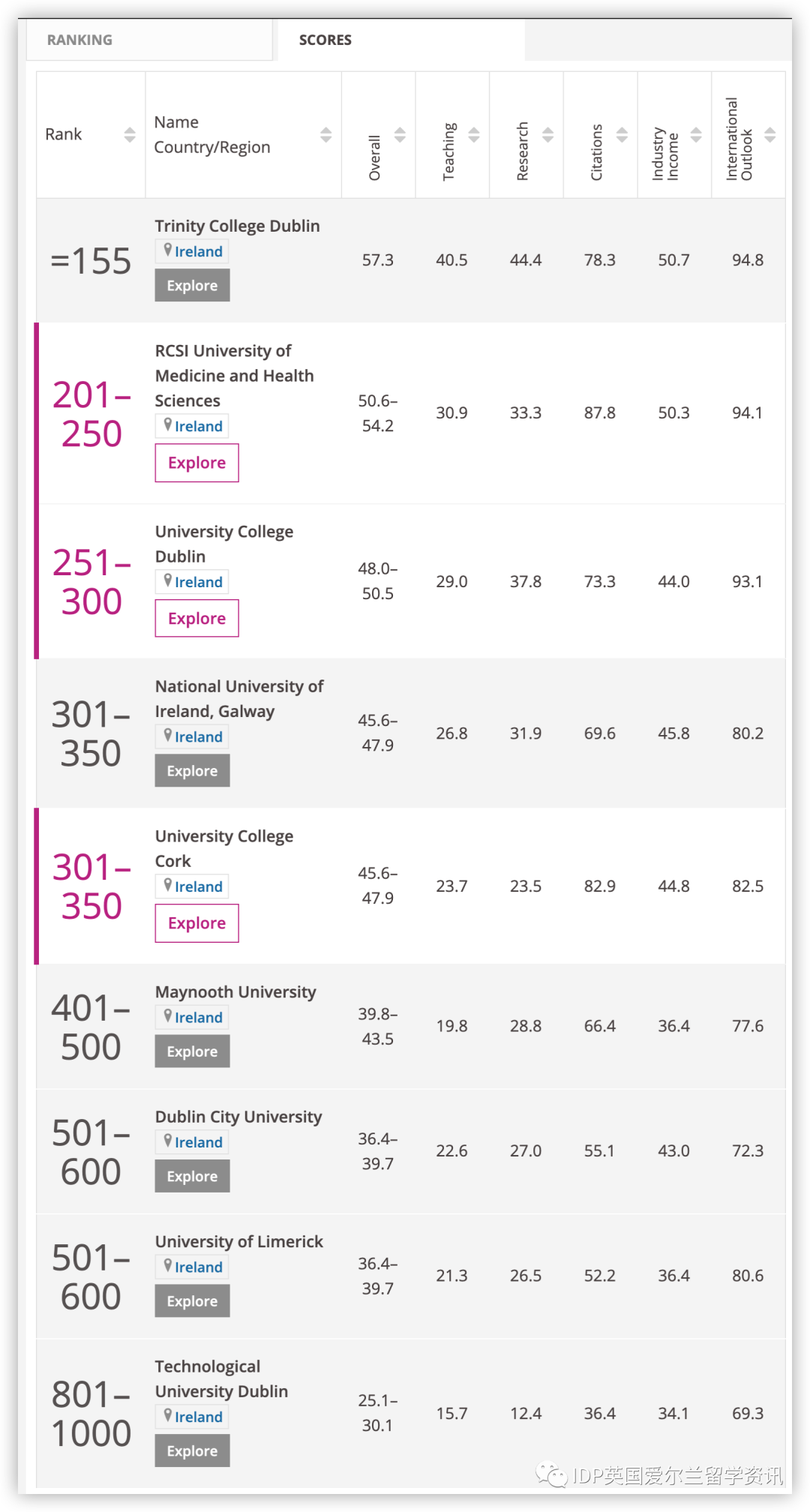Switch to the Ranking tab
The height and width of the screenshot is (1512, 810).
[x=80, y=40]
